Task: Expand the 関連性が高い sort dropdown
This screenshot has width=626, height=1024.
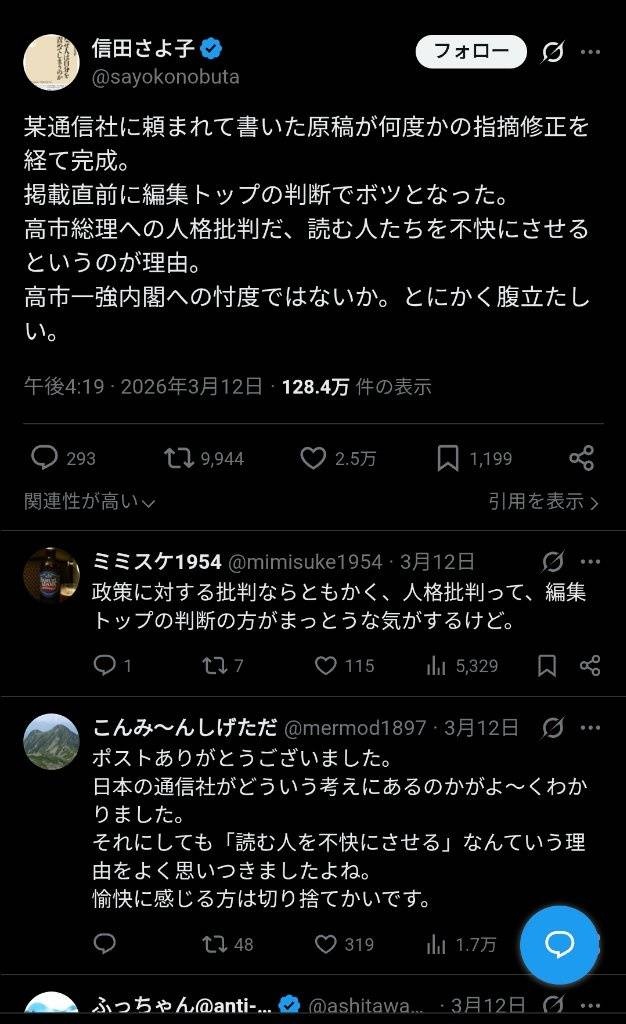Action: coord(90,502)
